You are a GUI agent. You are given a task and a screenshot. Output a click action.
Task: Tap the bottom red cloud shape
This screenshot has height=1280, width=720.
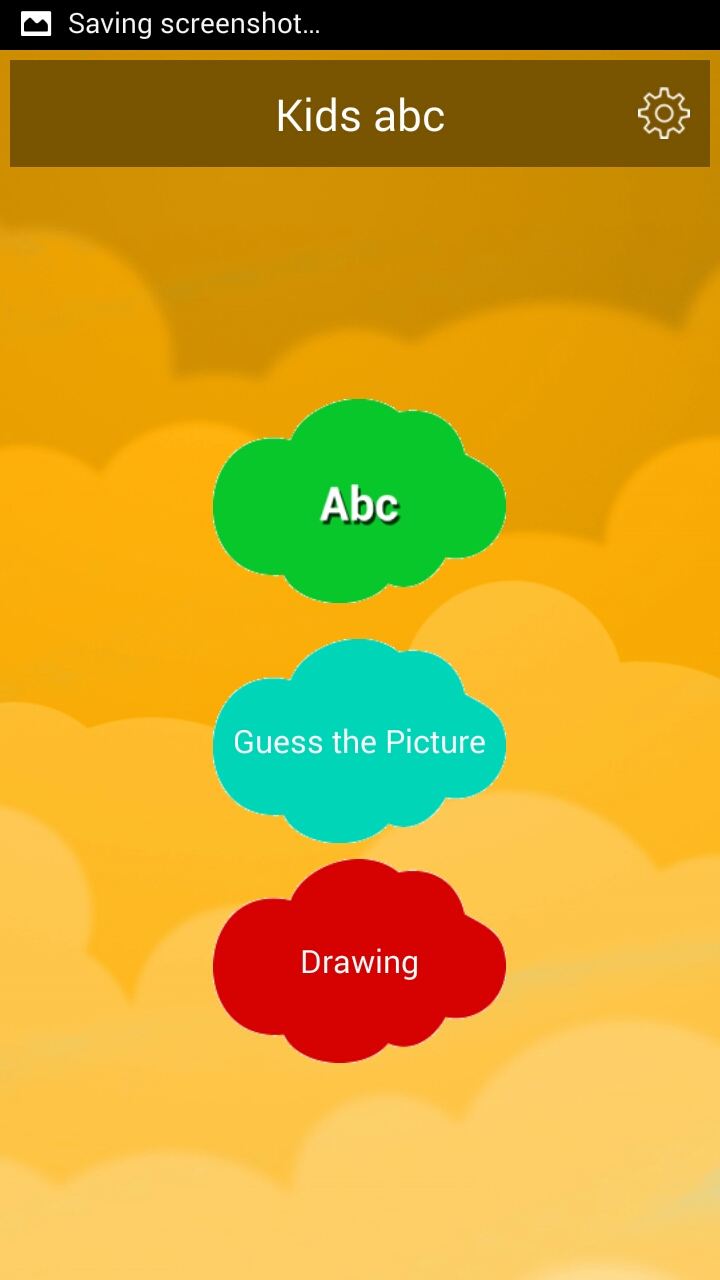[x=359, y=961]
